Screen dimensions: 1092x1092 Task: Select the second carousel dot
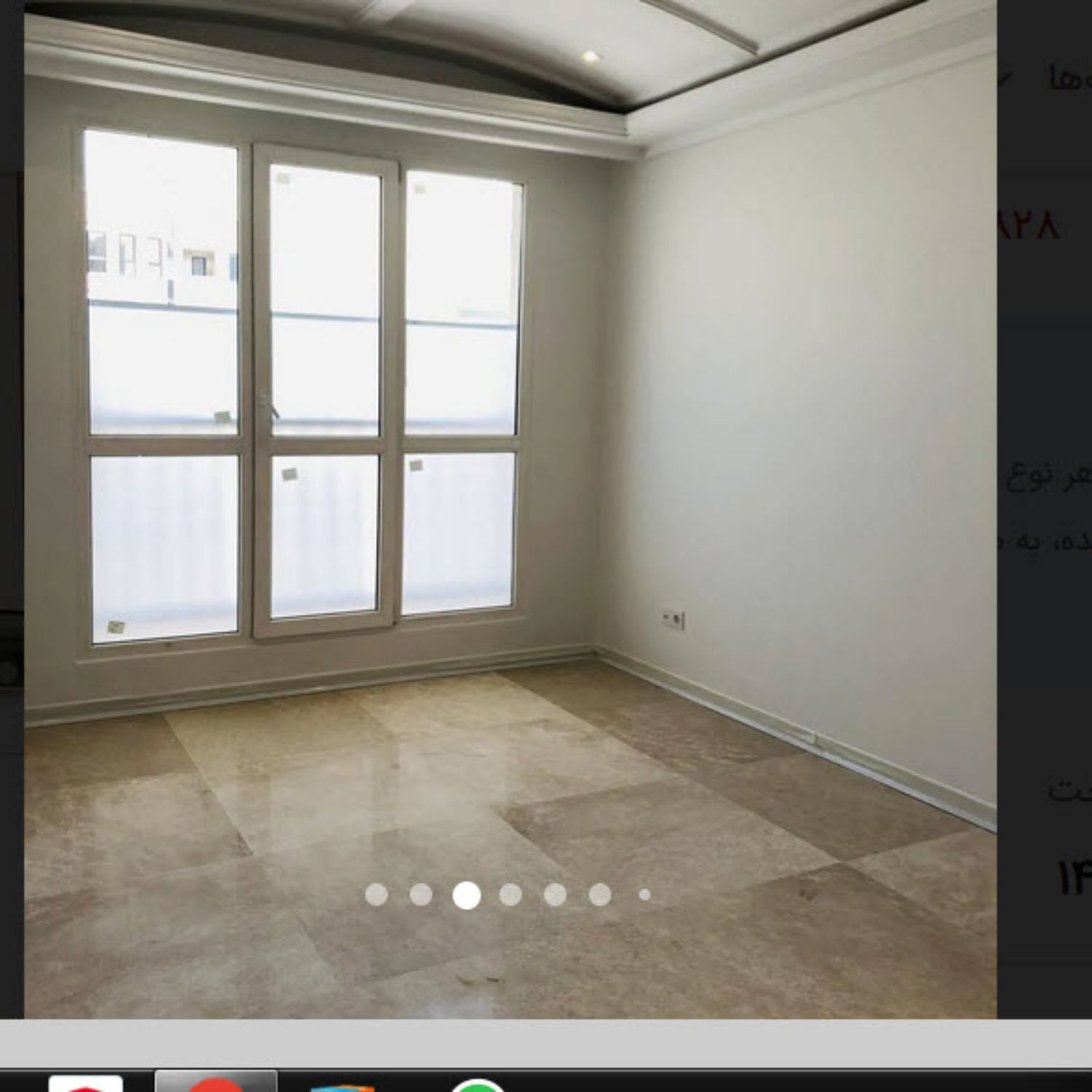422,895
